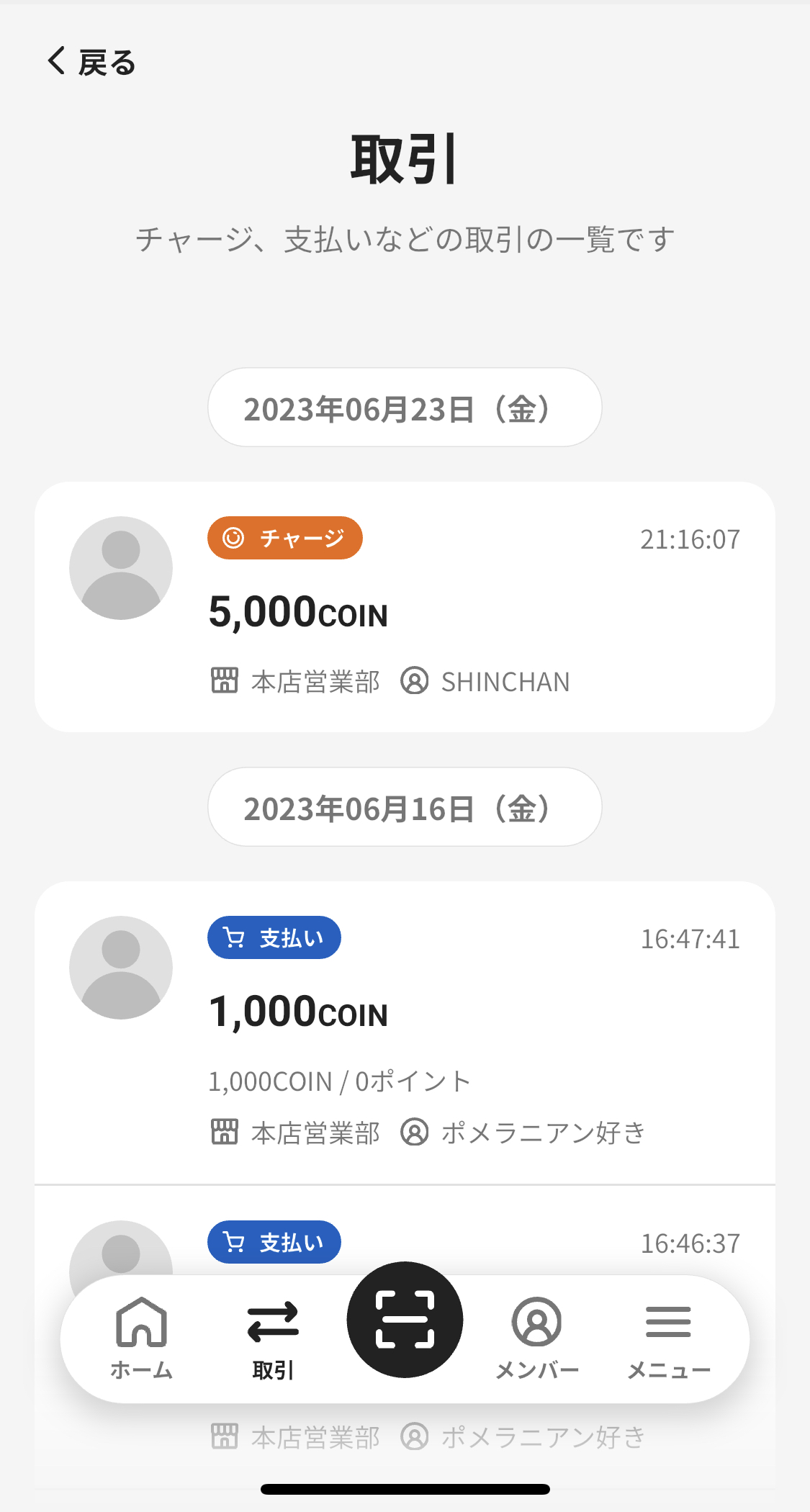The height and width of the screenshot is (1512, 810).
Task: Open the 5,000COIN charge transaction
Action: pos(405,607)
